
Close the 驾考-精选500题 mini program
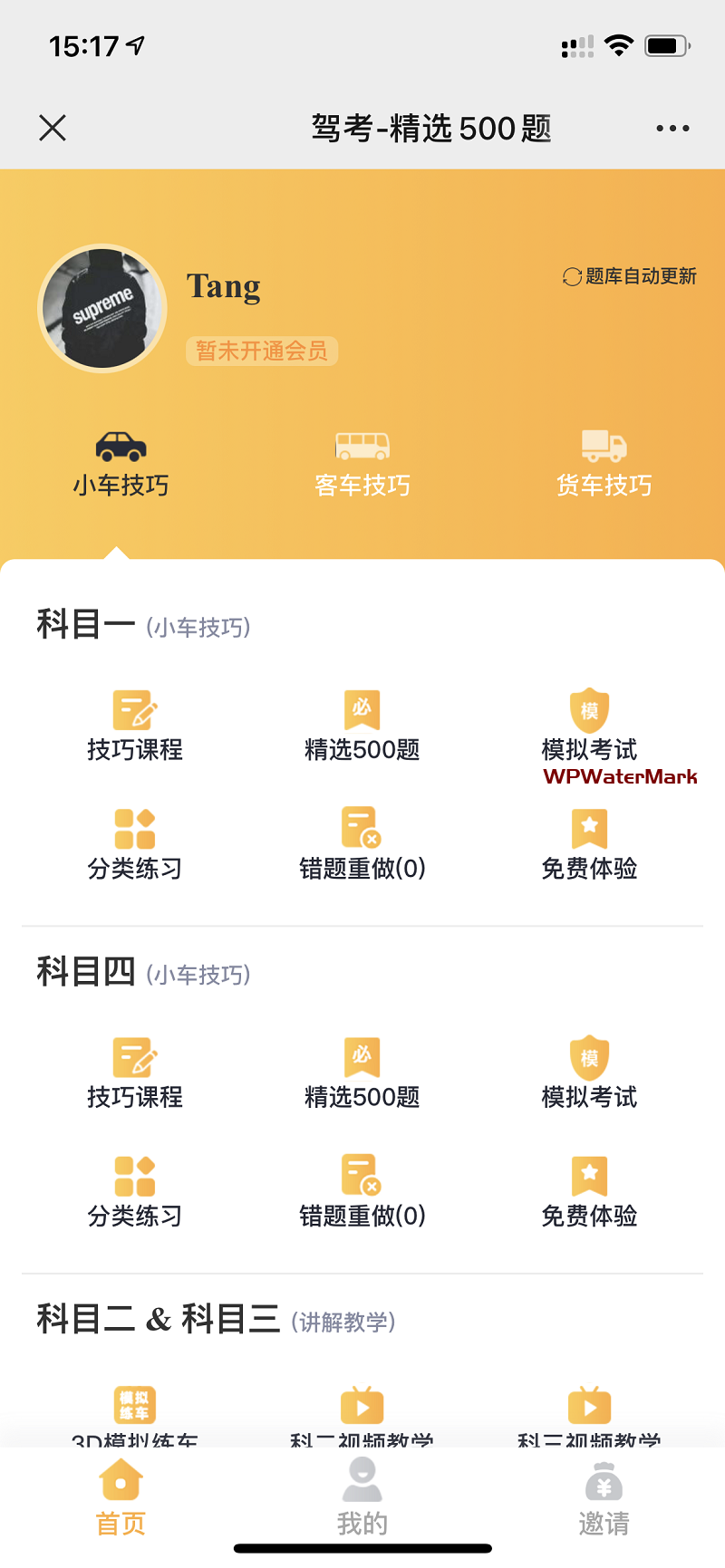[53, 128]
